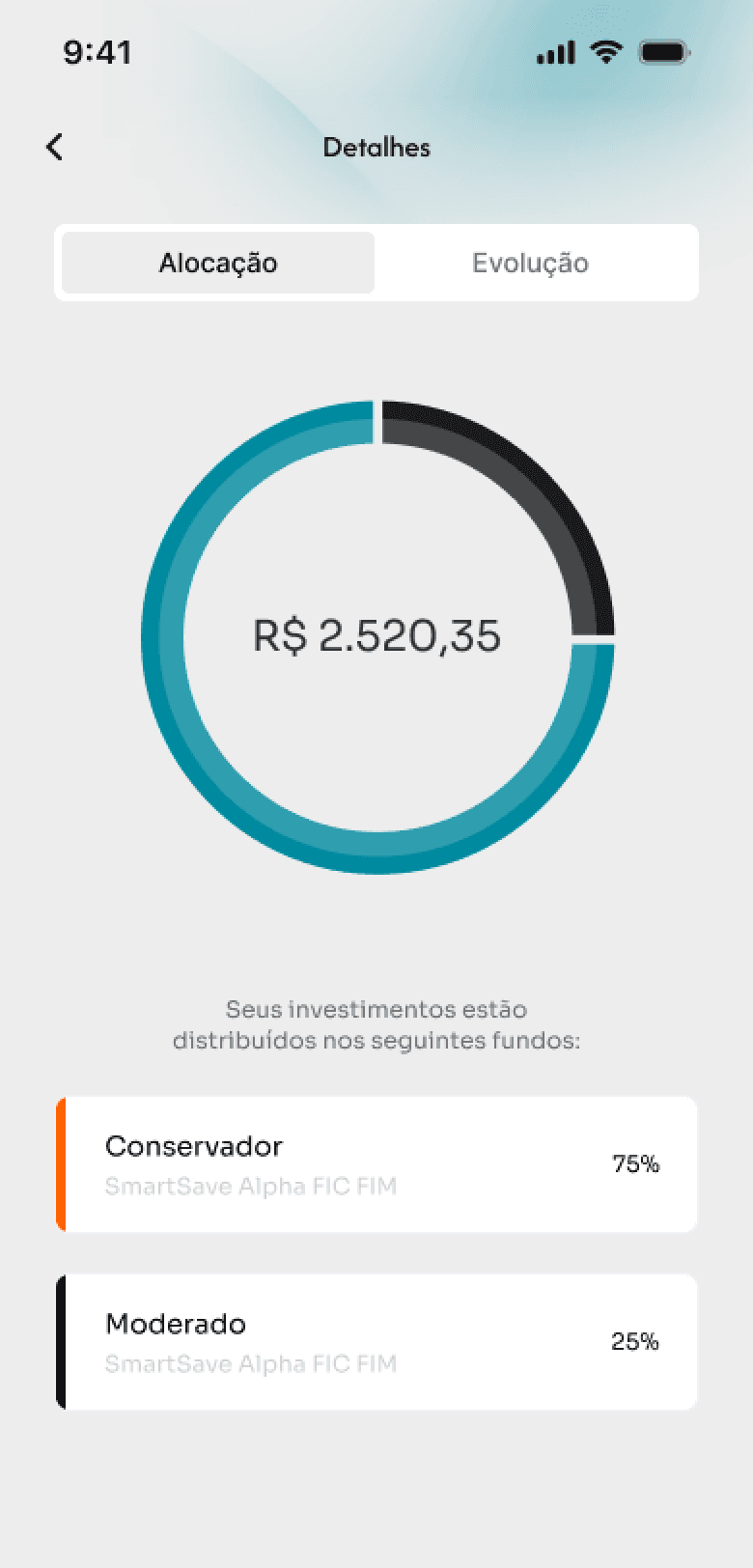753x1568 pixels.
Task: Open the Moderado fund card
Action: [376, 1341]
